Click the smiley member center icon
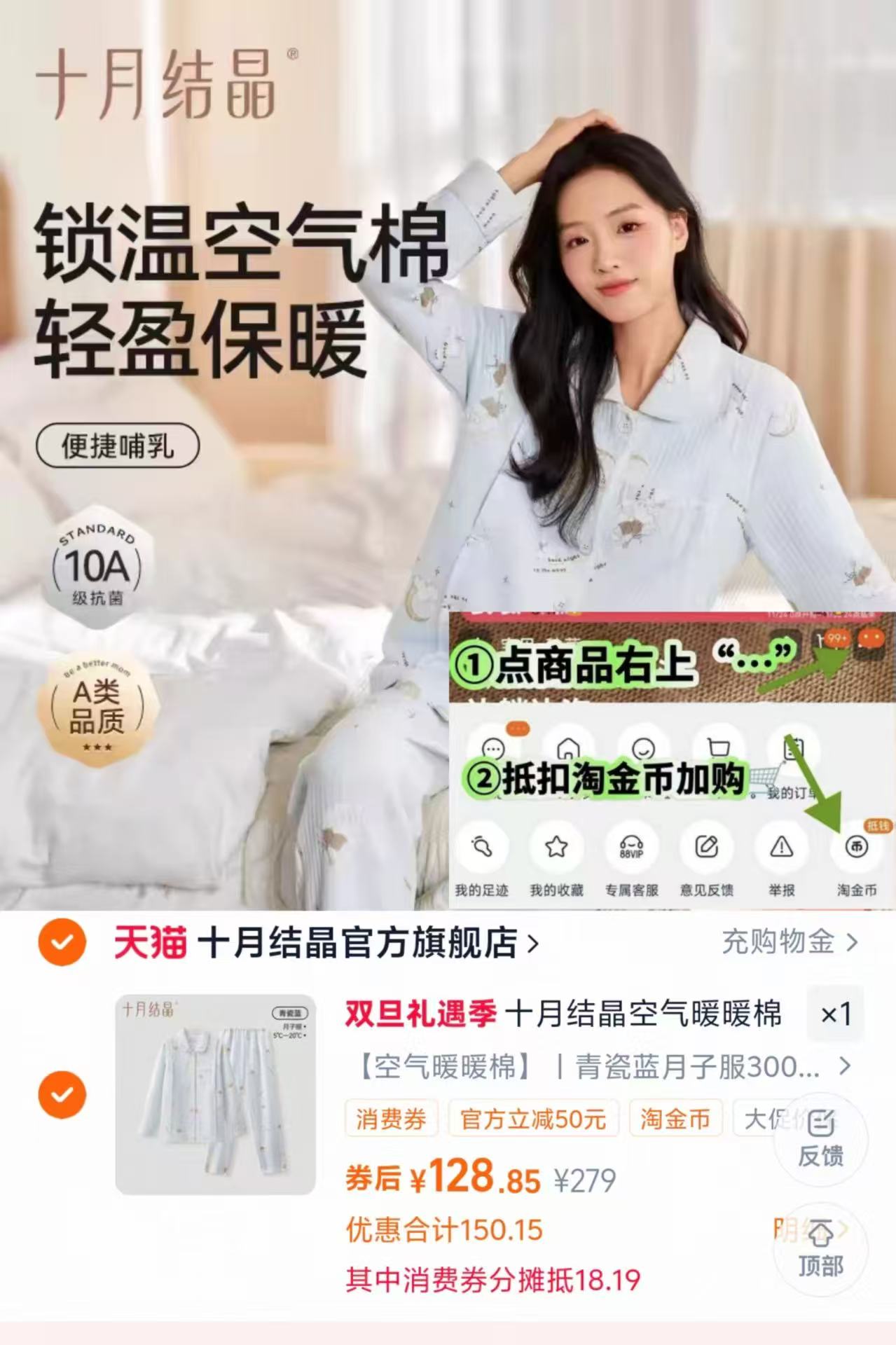896x1345 pixels. pos(645,748)
